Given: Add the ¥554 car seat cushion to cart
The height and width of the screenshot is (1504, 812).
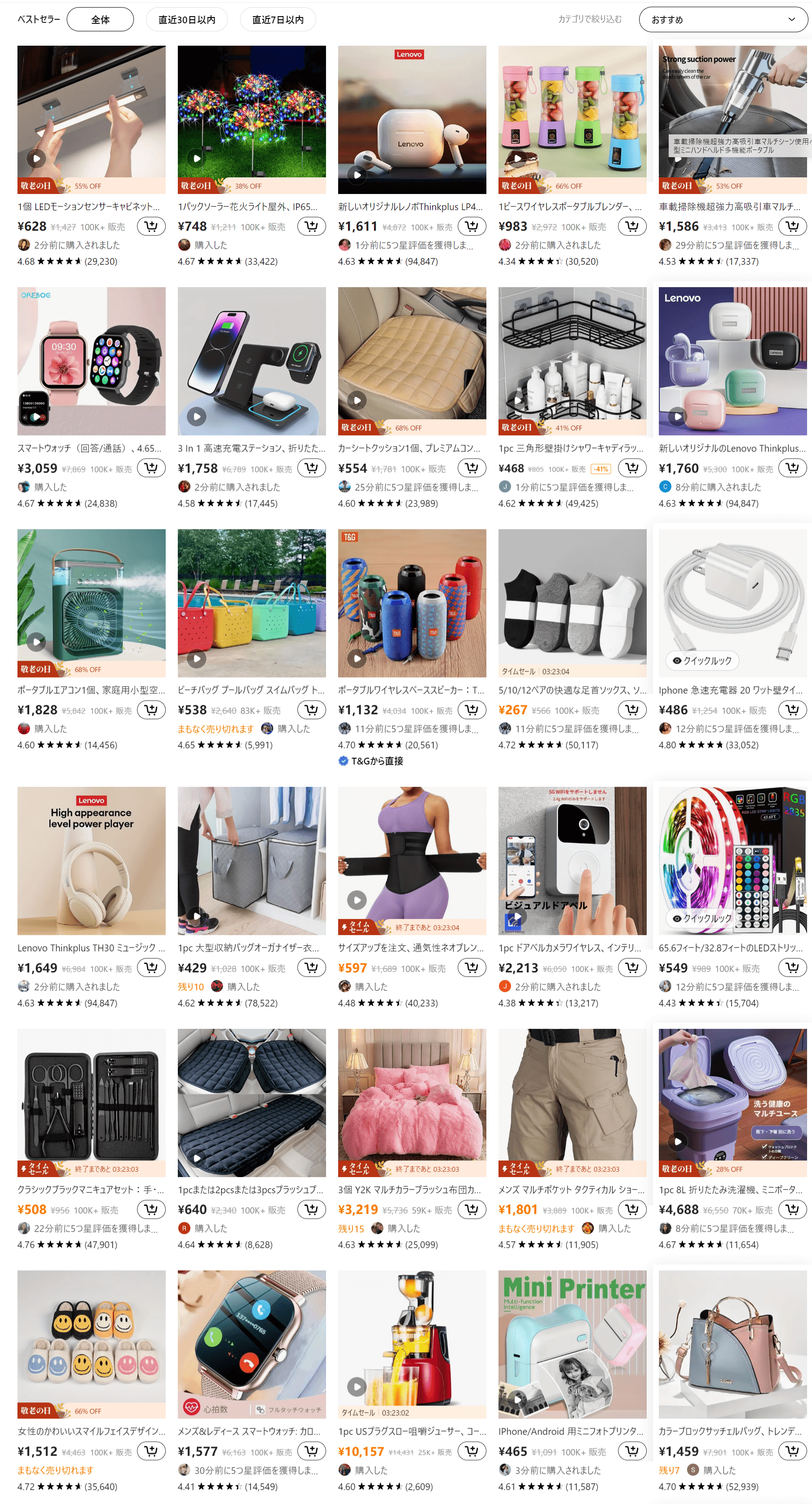Looking at the screenshot, I should (472, 468).
